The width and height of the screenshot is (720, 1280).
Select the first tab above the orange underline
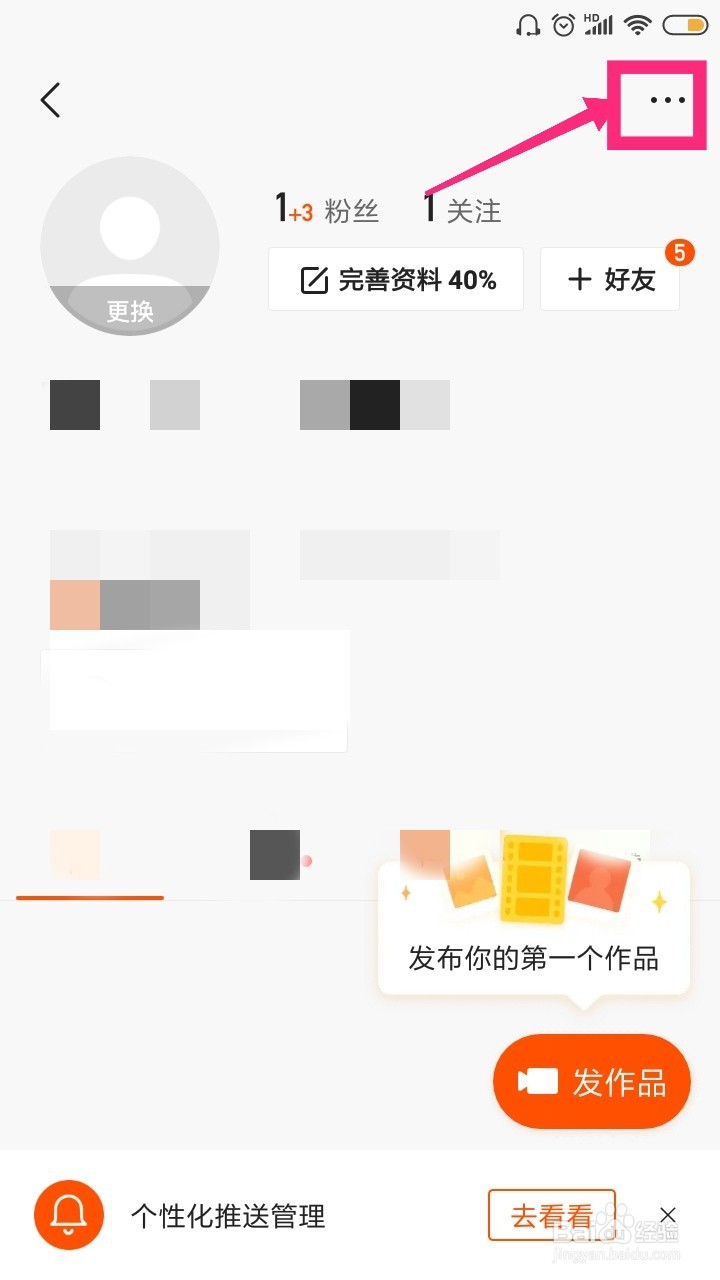pyautogui.click(x=90, y=853)
